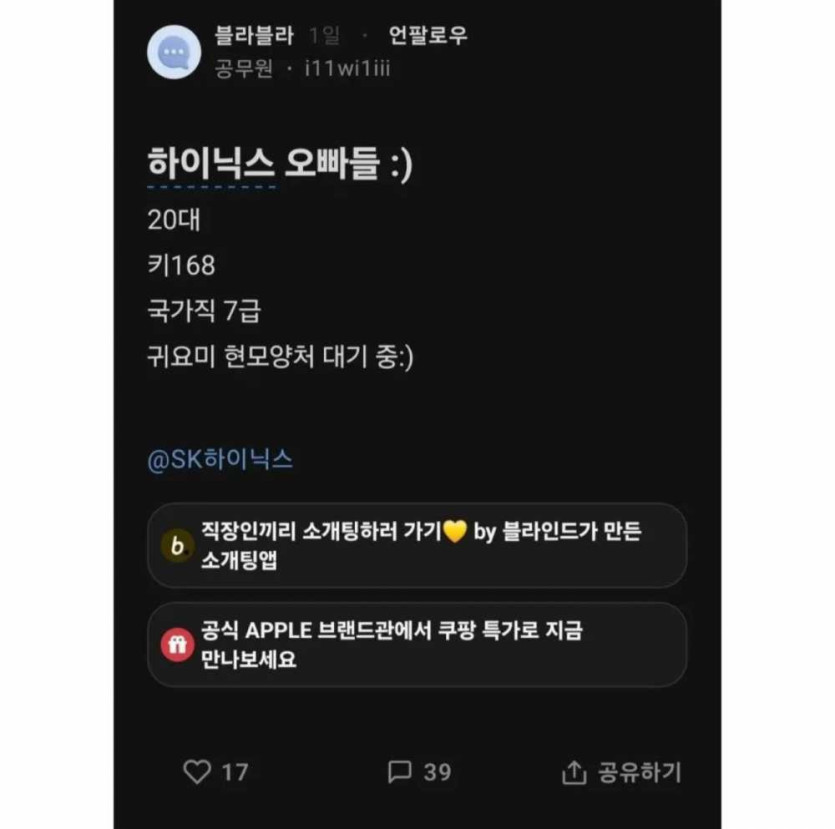Like this post with the heart icon
Image resolution: width=835 pixels, height=829 pixels.
(x=198, y=771)
